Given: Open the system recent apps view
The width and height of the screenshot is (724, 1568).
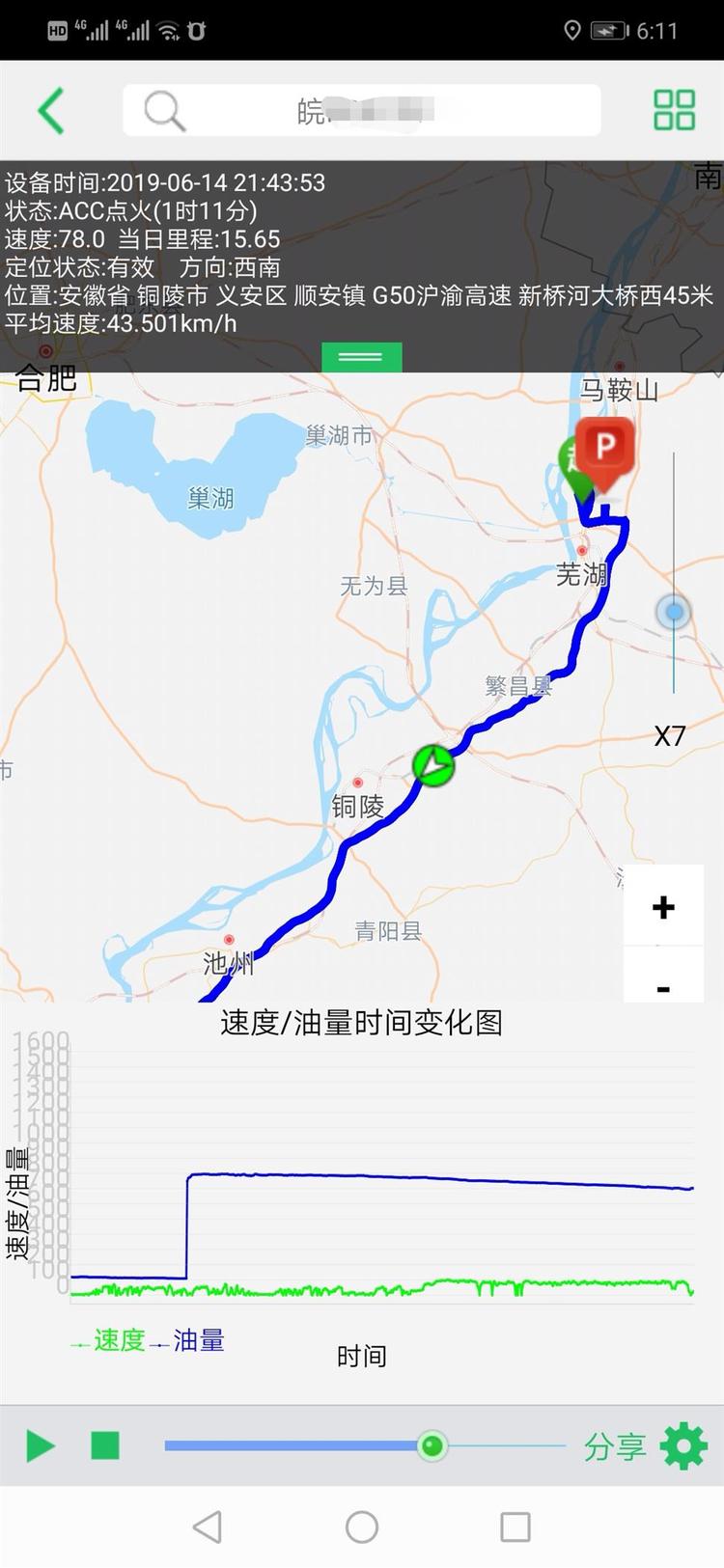Looking at the screenshot, I should (x=515, y=1527).
